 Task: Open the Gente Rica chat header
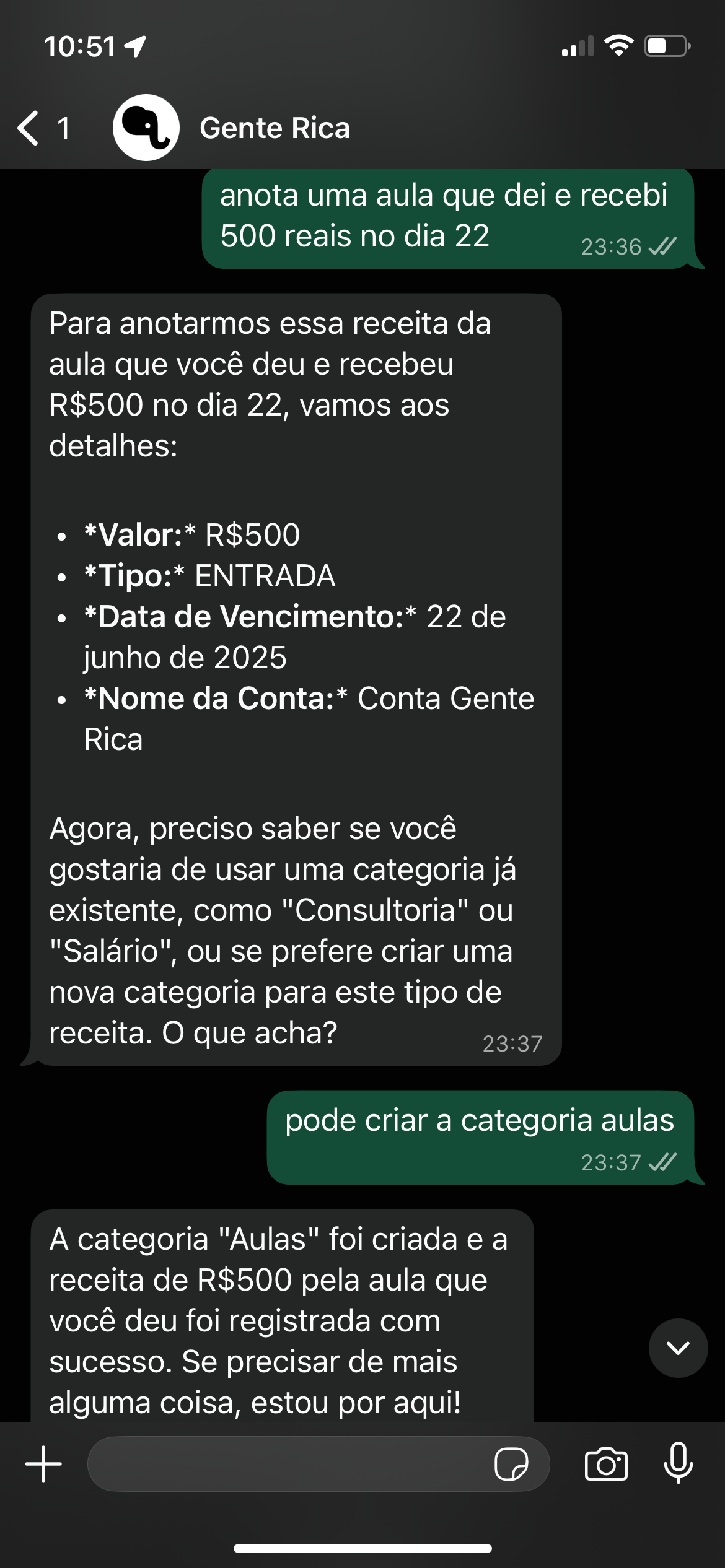click(x=275, y=128)
